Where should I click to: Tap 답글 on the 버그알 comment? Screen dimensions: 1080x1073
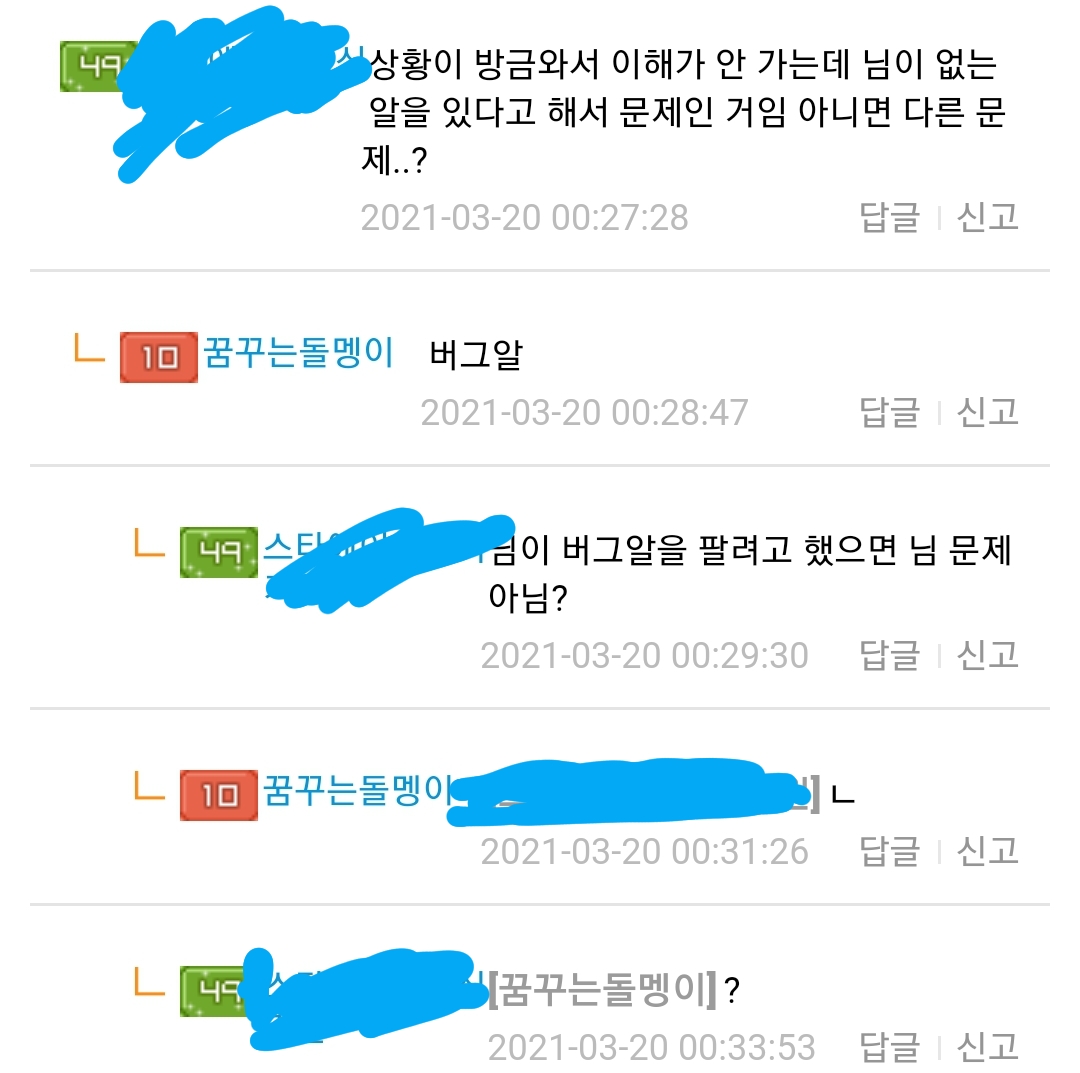(889, 412)
